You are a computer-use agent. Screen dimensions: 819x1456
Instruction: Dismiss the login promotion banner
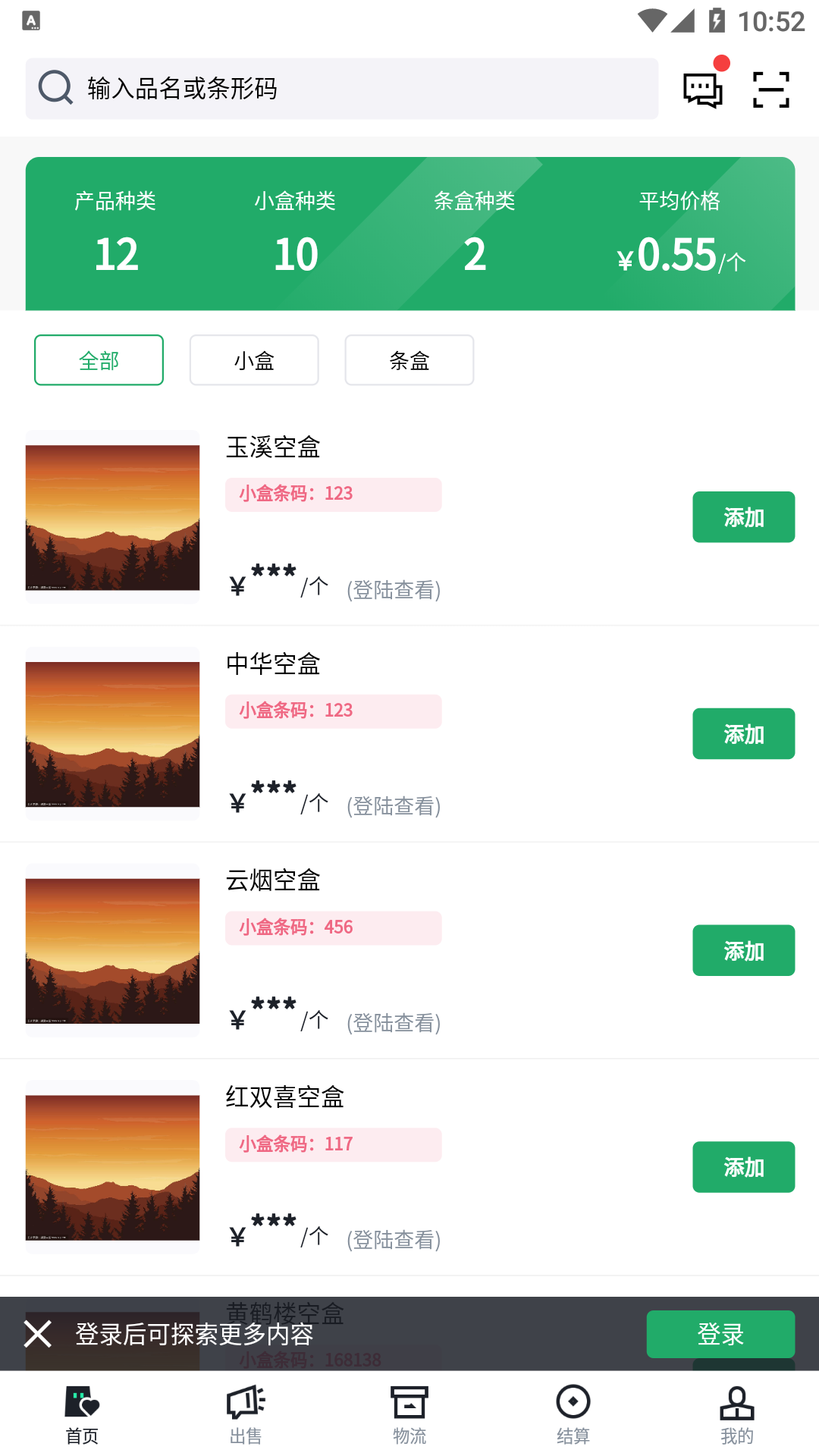pos(37,1333)
